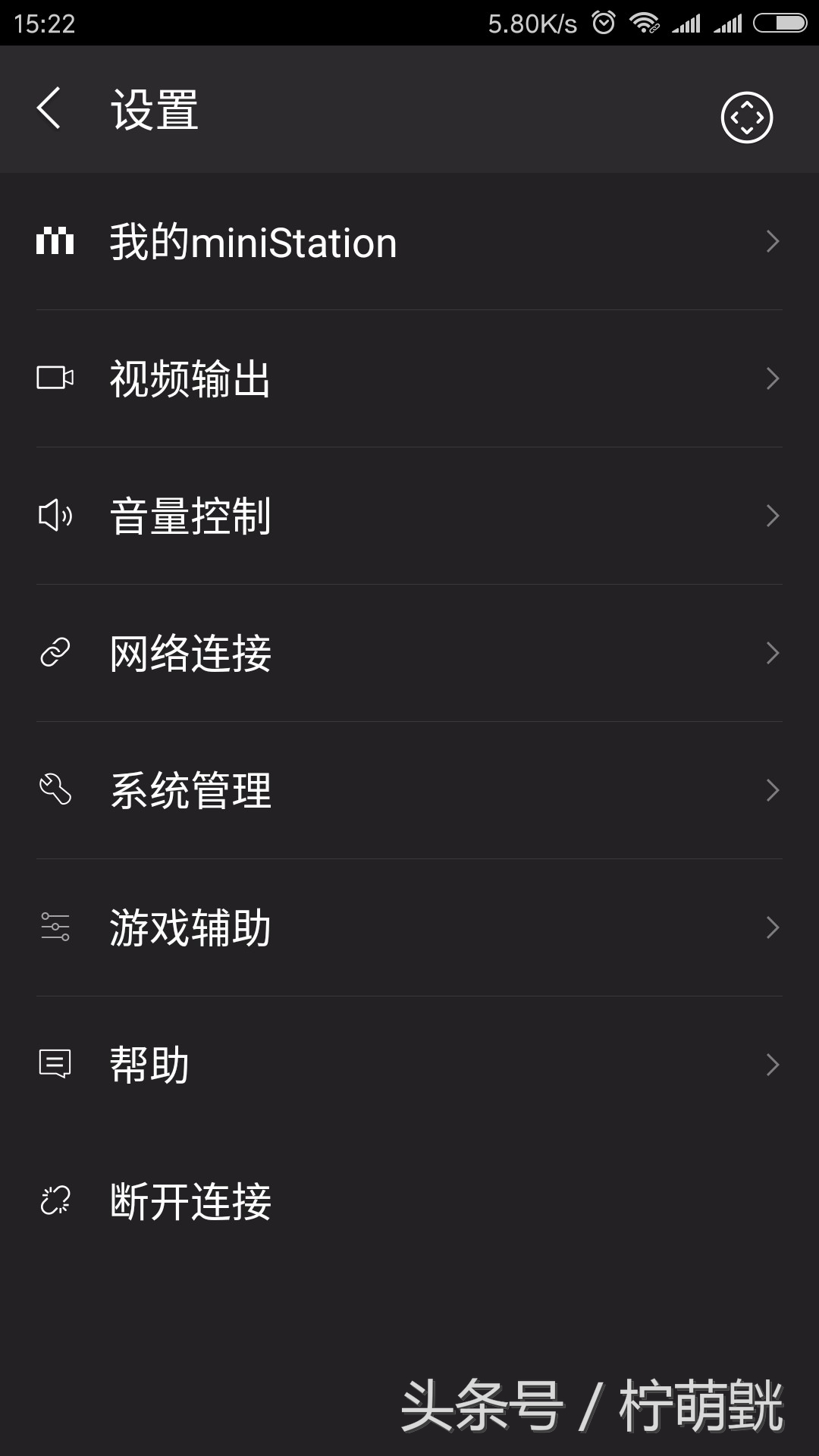Image resolution: width=819 pixels, height=1456 pixels.
Task: Open 我的miniStation settings
Action: pyautogui.click(x=253, y=241)
